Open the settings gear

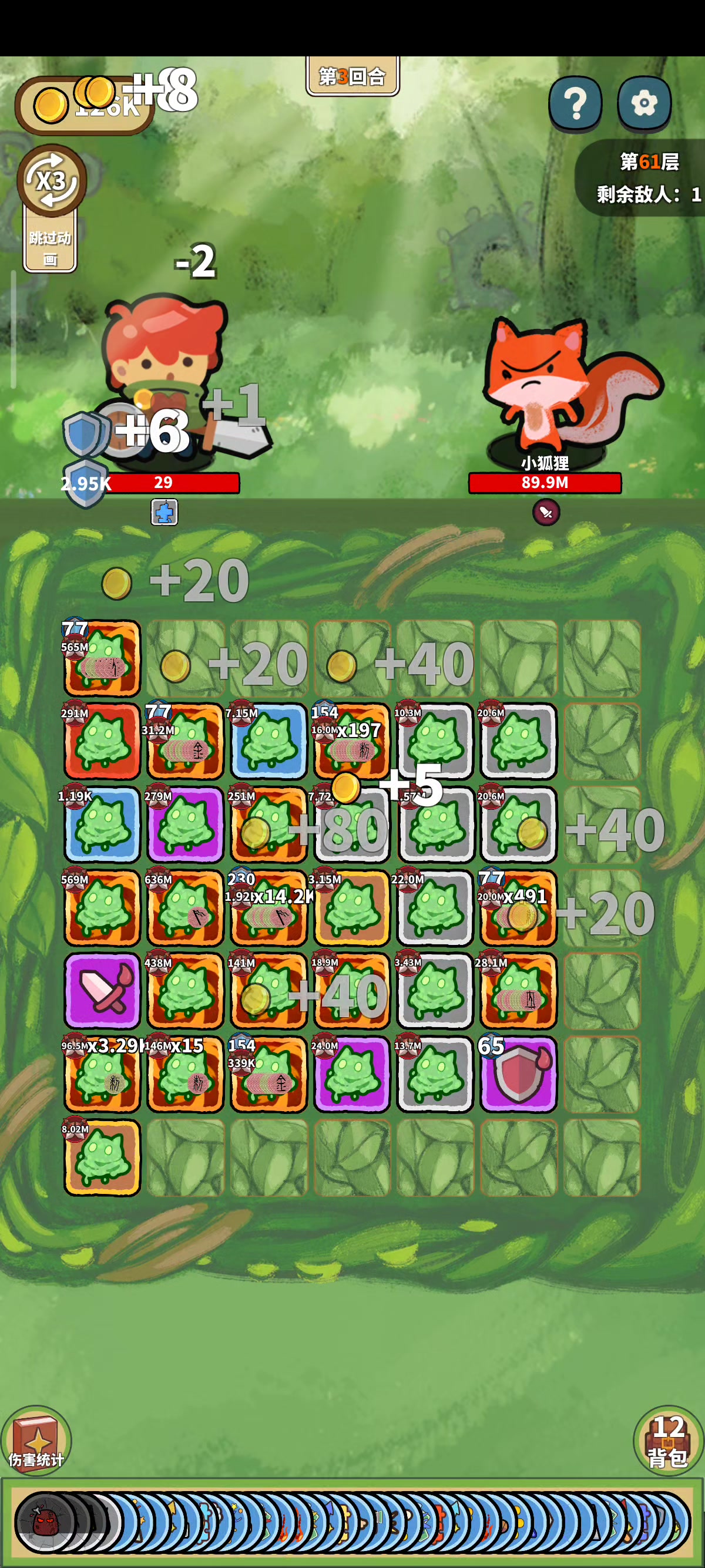click(644, 103)
